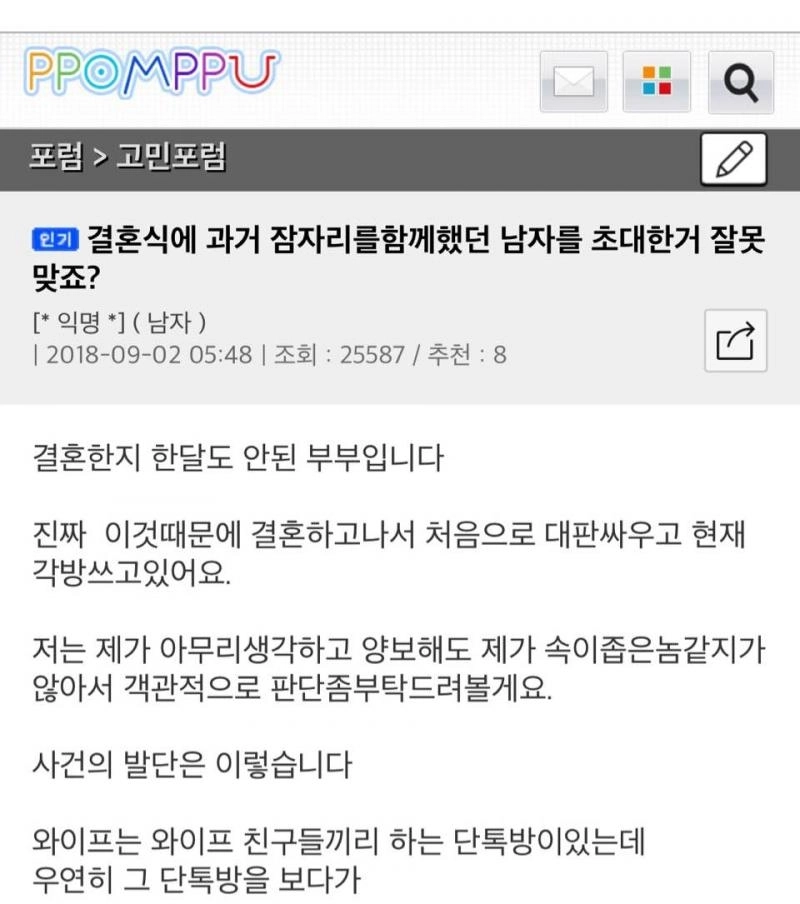The image size is (800, 904).
Task: Write a new post with pencil icon
Action: [733, 159]
